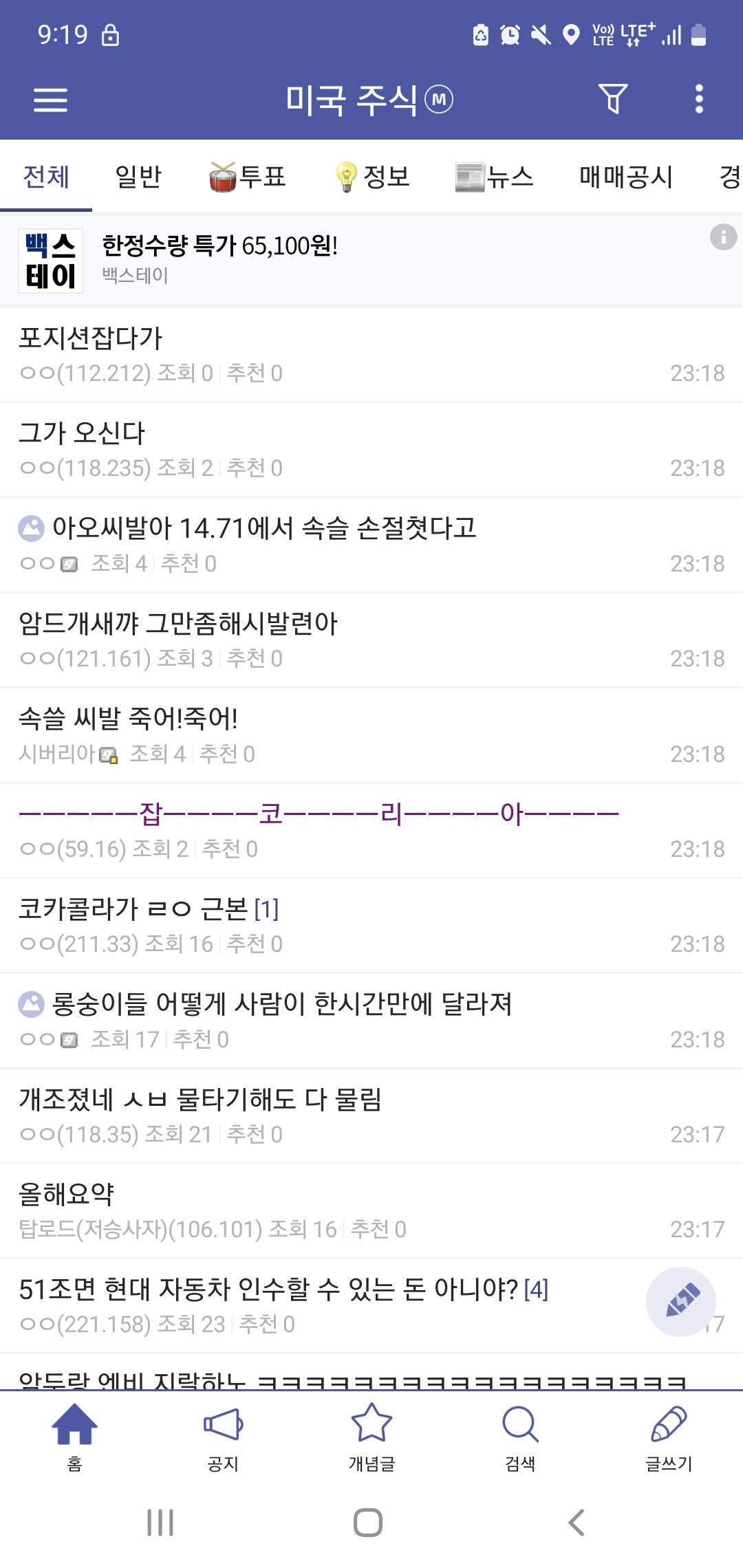743x1568 pixels.
Task: Select the 정보 tab
Action: point(372,177)
